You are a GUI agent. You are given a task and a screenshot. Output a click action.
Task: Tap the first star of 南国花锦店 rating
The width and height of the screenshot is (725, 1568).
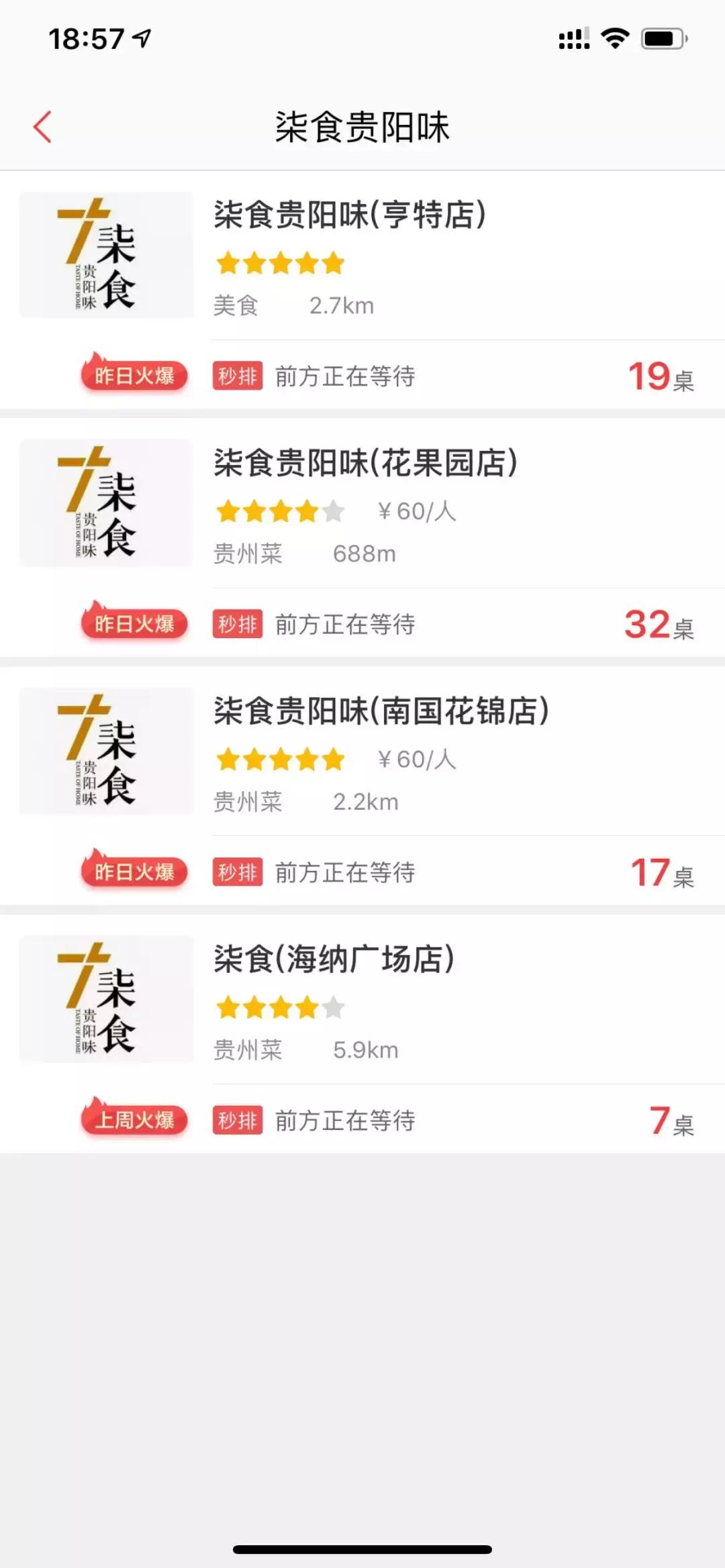230,760
